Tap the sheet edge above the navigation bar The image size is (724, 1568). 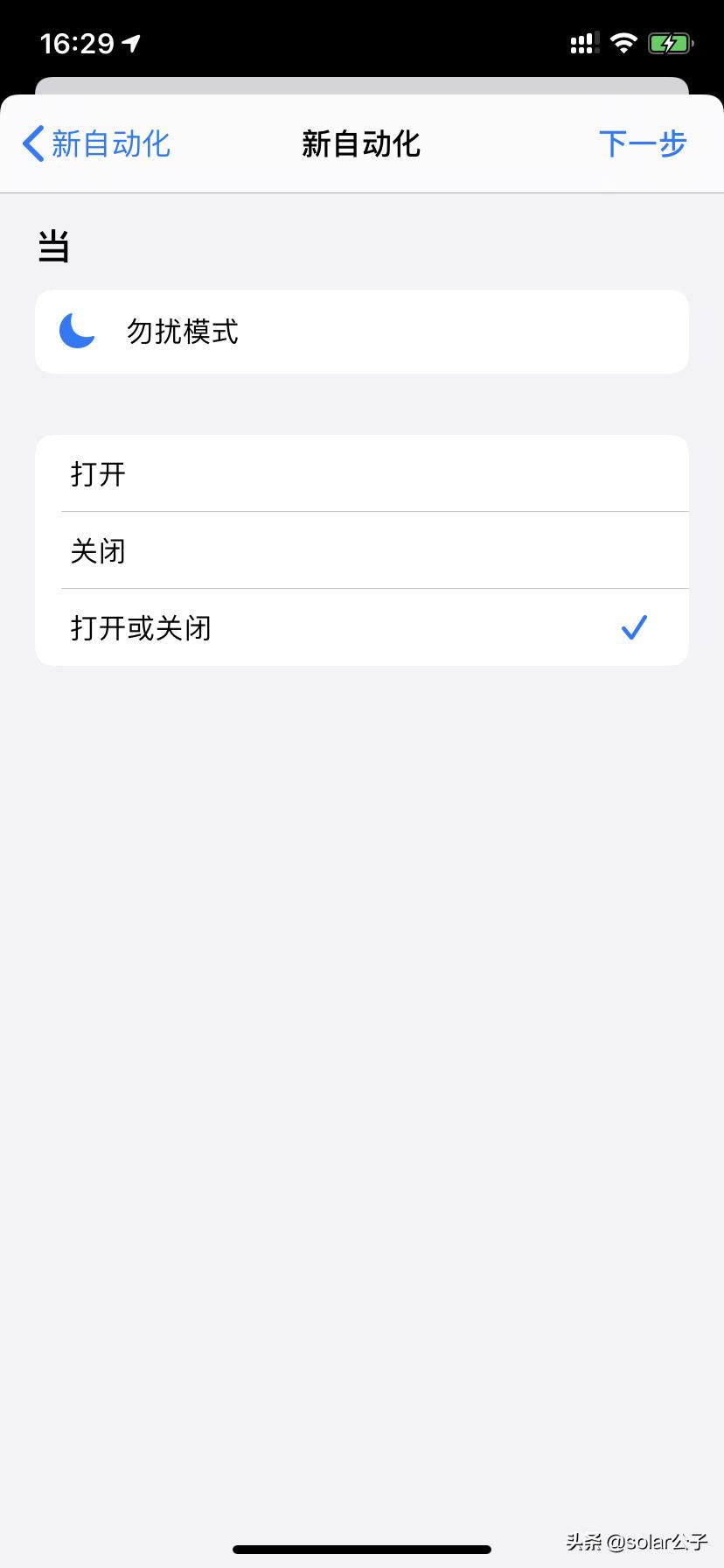[361, 87]
